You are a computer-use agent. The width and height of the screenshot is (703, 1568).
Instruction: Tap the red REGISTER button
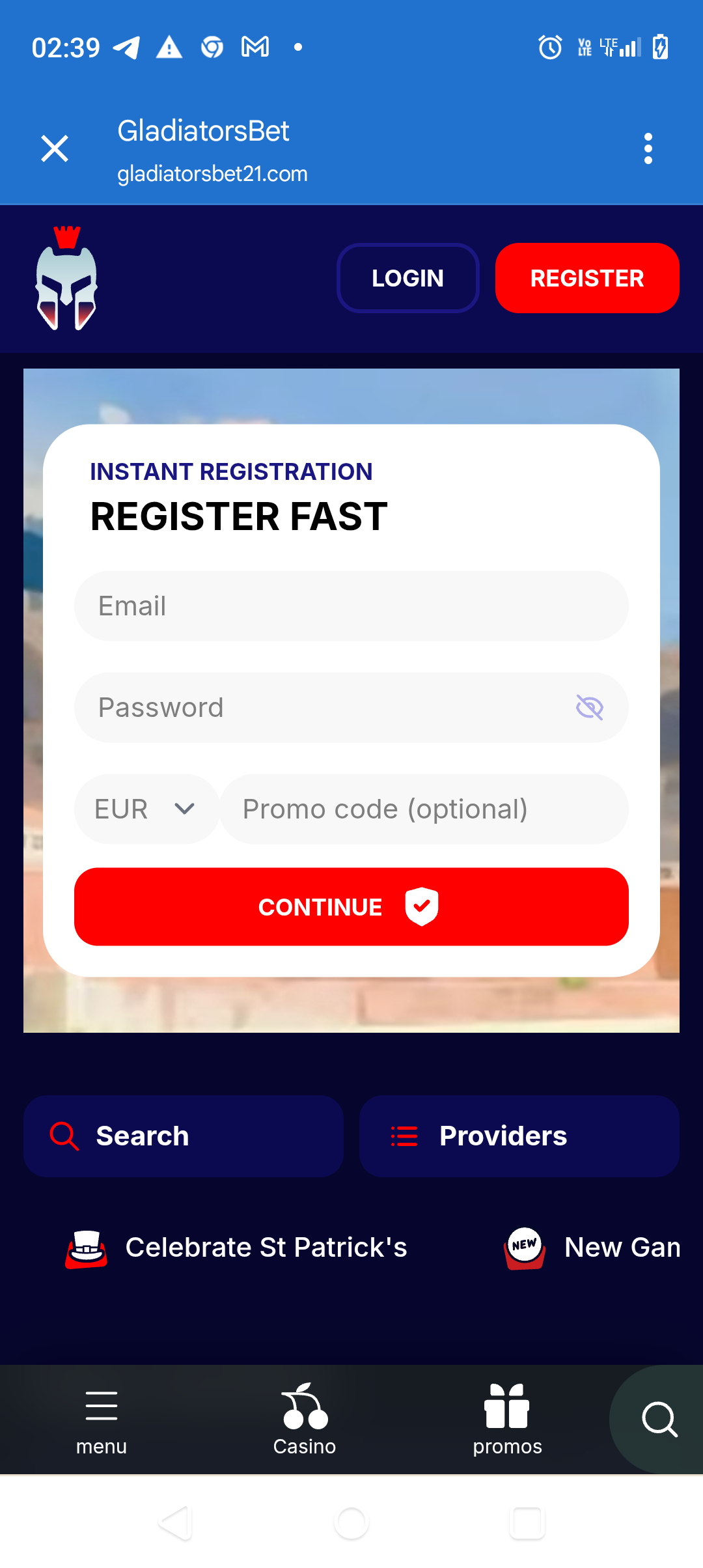pos(586,278)
